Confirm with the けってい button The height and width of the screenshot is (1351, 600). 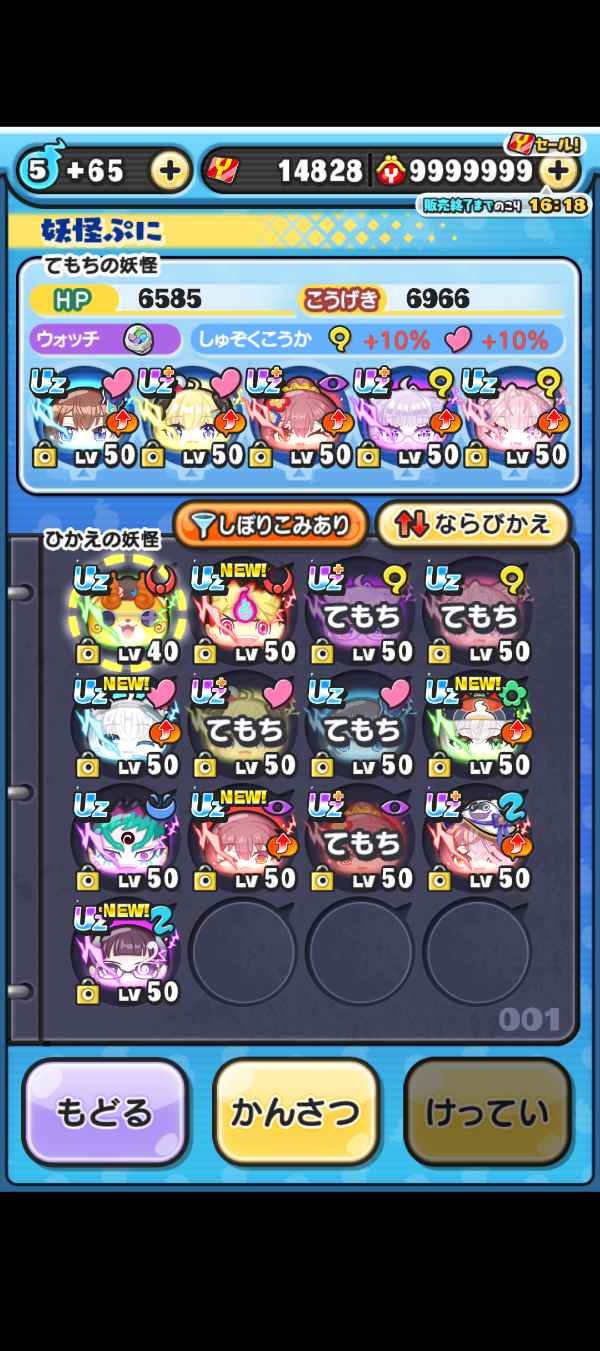(x=487, y=1112)
